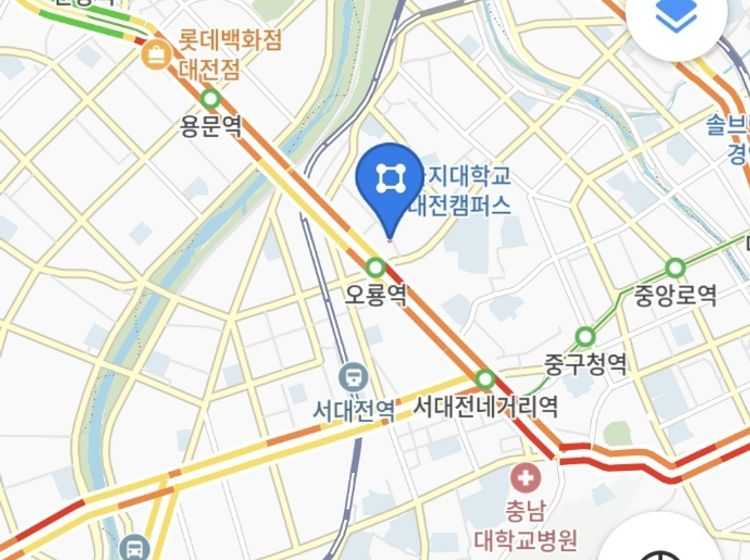Image resolution: width=750 pixels, height=560 pixels.
Task: Select 중앙로역 station marker
Action: (x=675, y=268)
